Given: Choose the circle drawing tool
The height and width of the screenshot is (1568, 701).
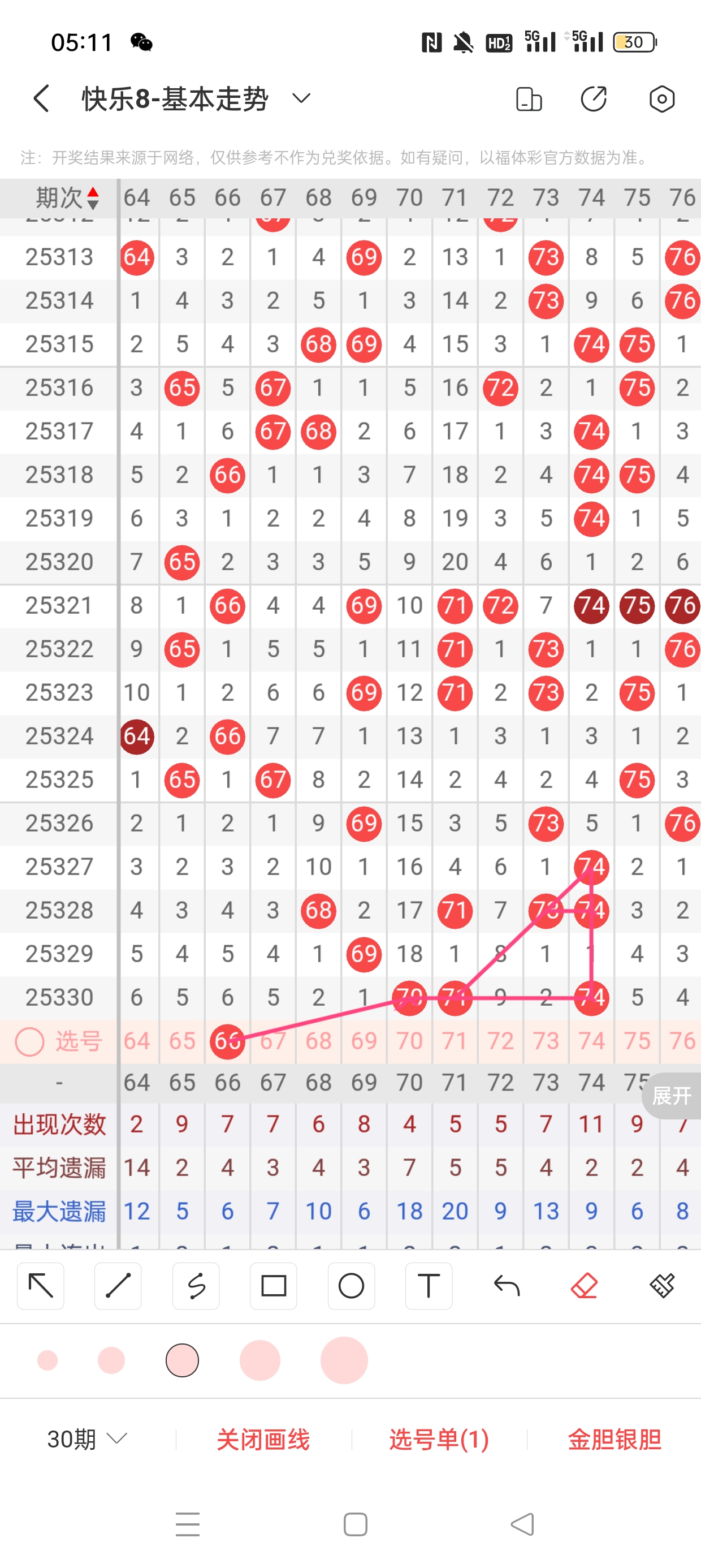Looking at the screenshot, I should point(351,1286).
